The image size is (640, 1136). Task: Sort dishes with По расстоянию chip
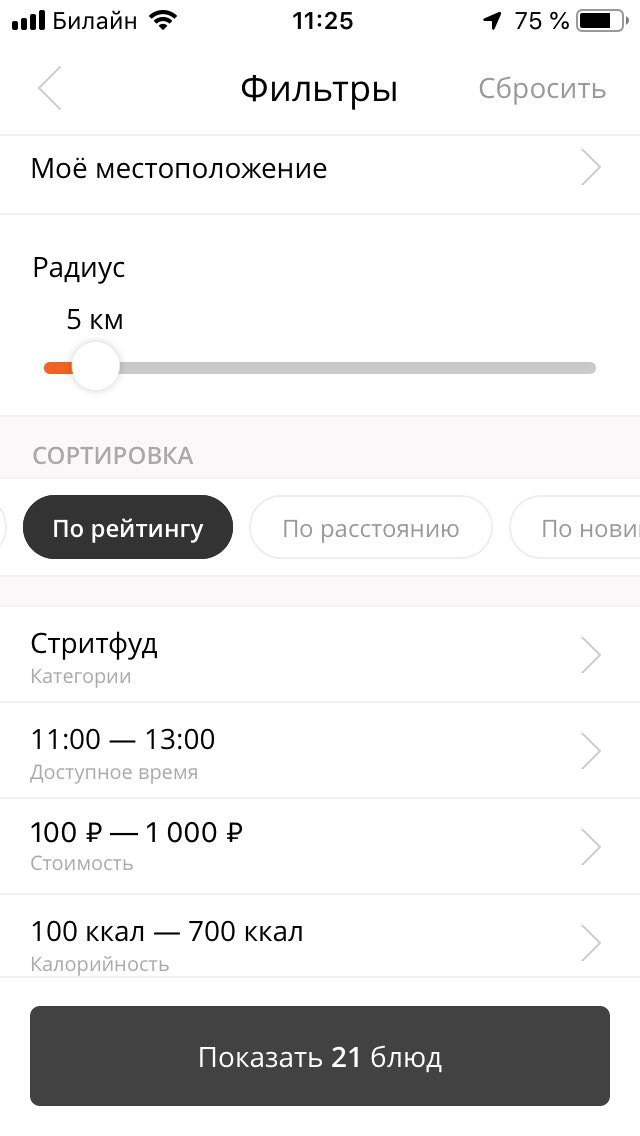click(370, 528)
